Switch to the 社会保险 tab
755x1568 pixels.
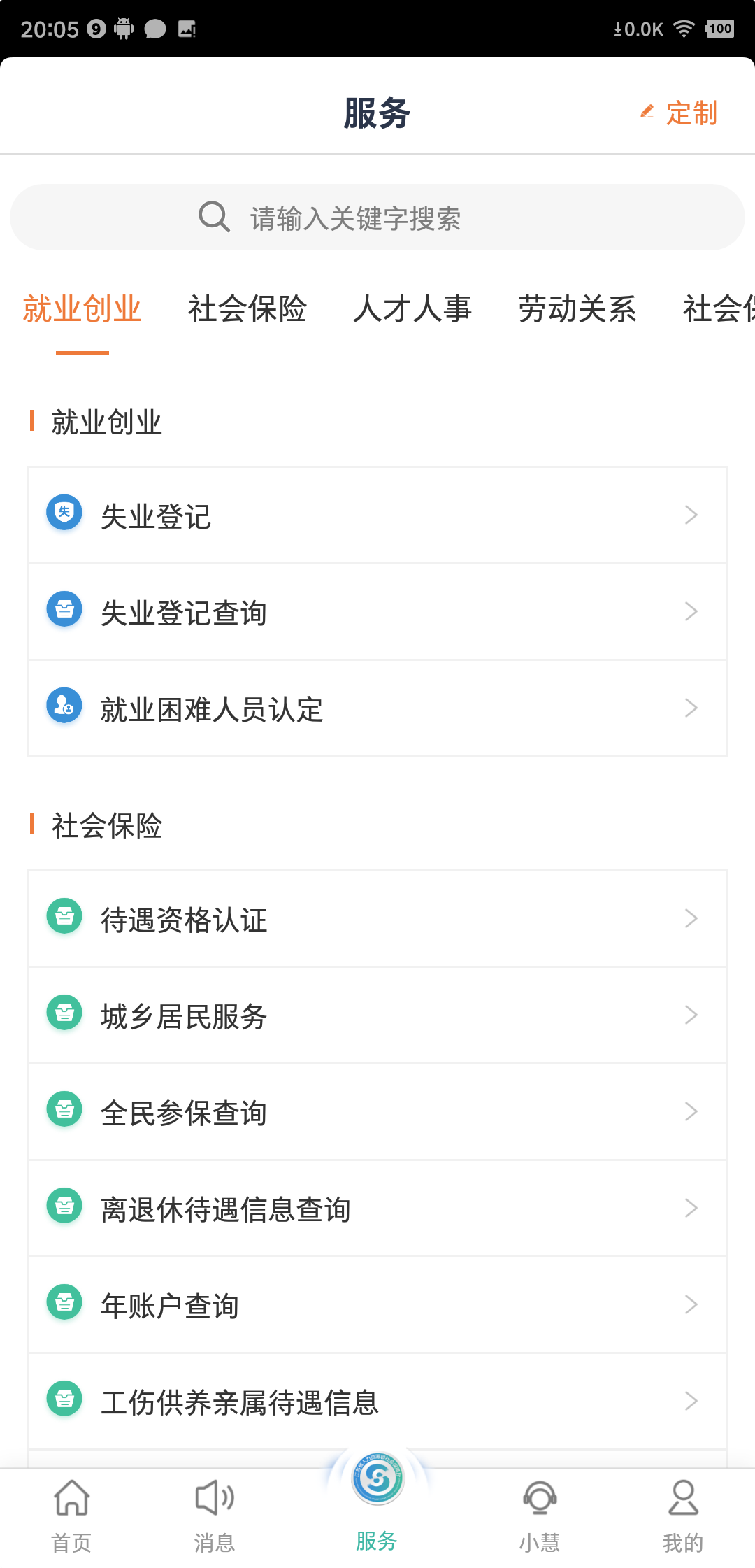click(x=247, y=310)
